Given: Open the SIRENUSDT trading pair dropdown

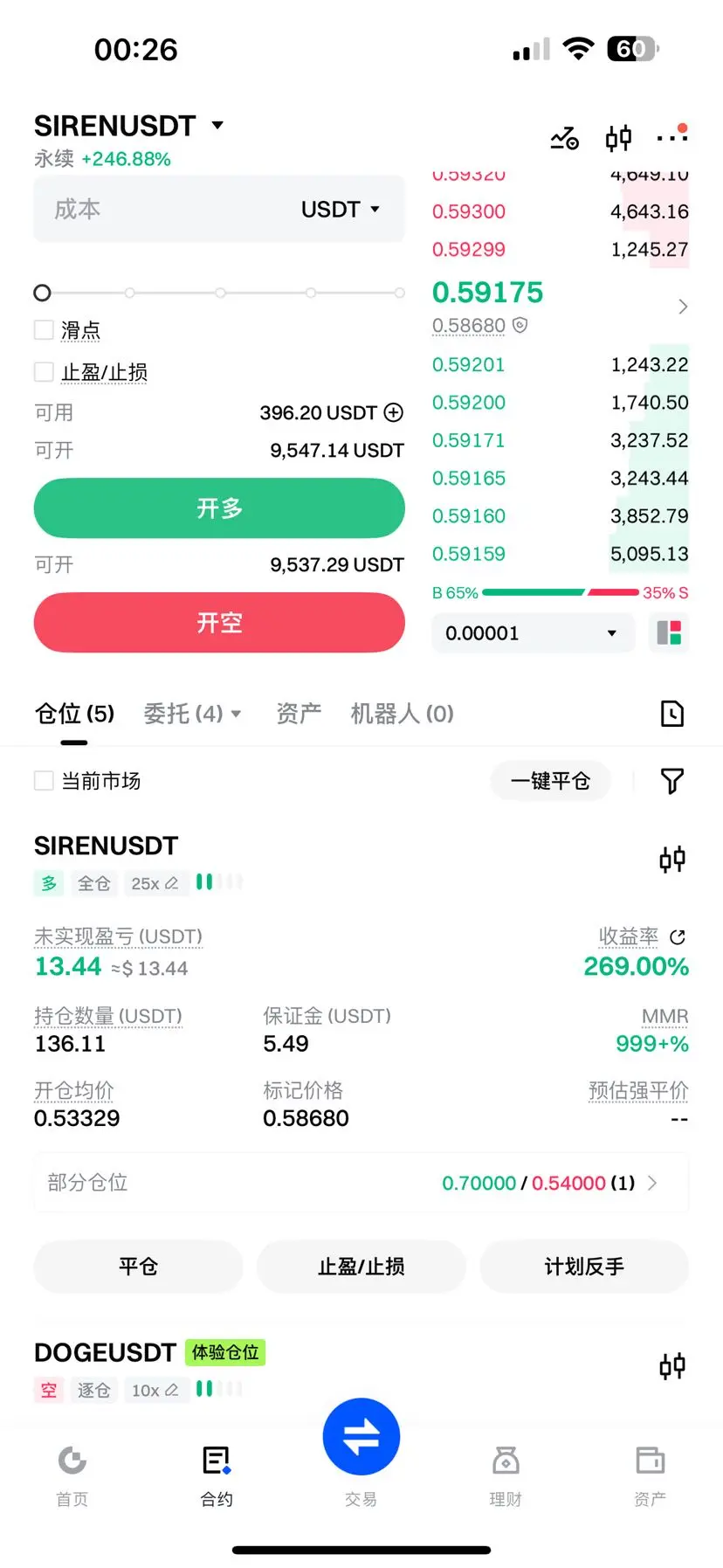Looking at the screenshot, I should (x=129, y=126).
